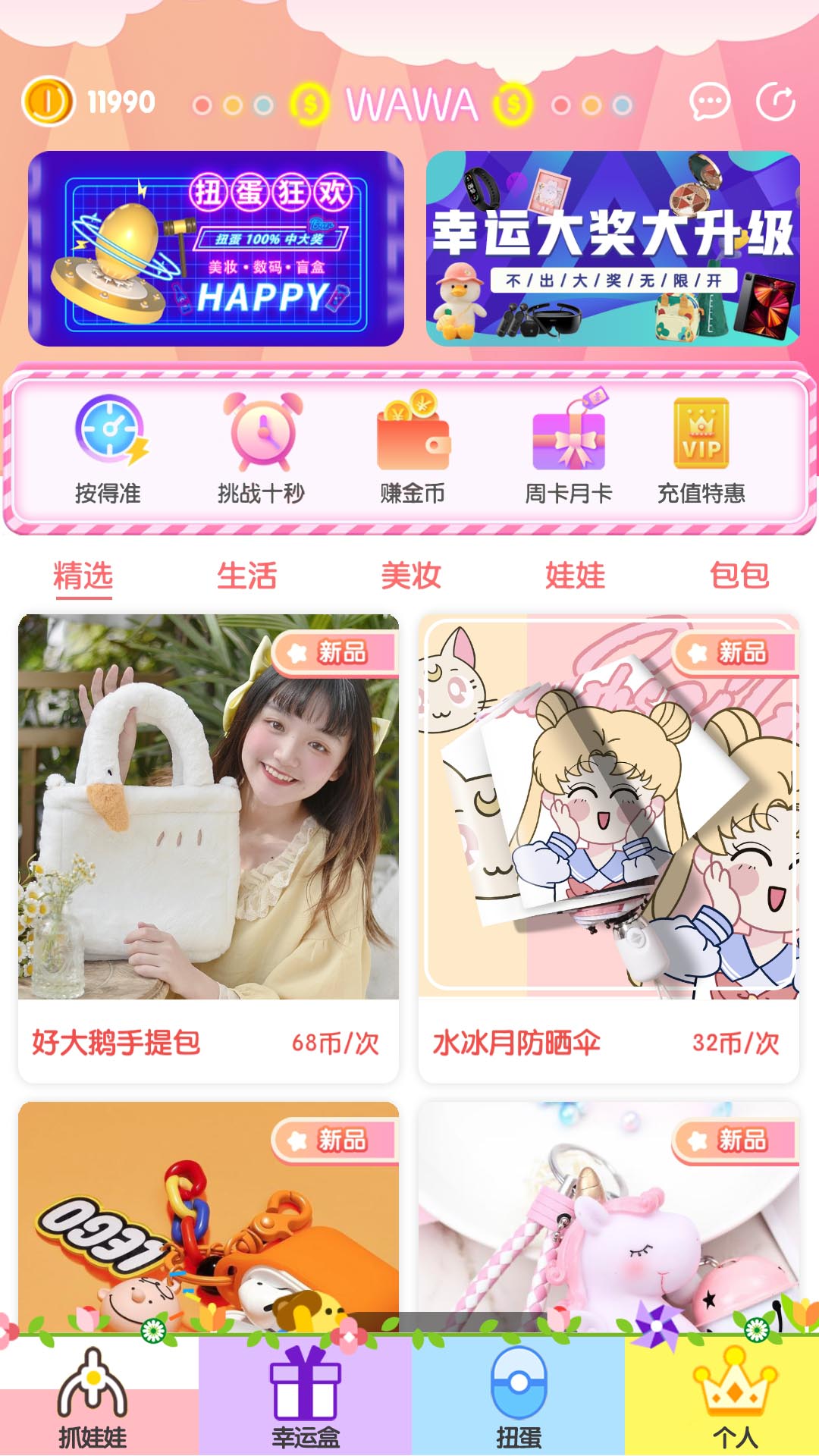
Task: Switch to the 生活 tab
Action: coord(247,576)
